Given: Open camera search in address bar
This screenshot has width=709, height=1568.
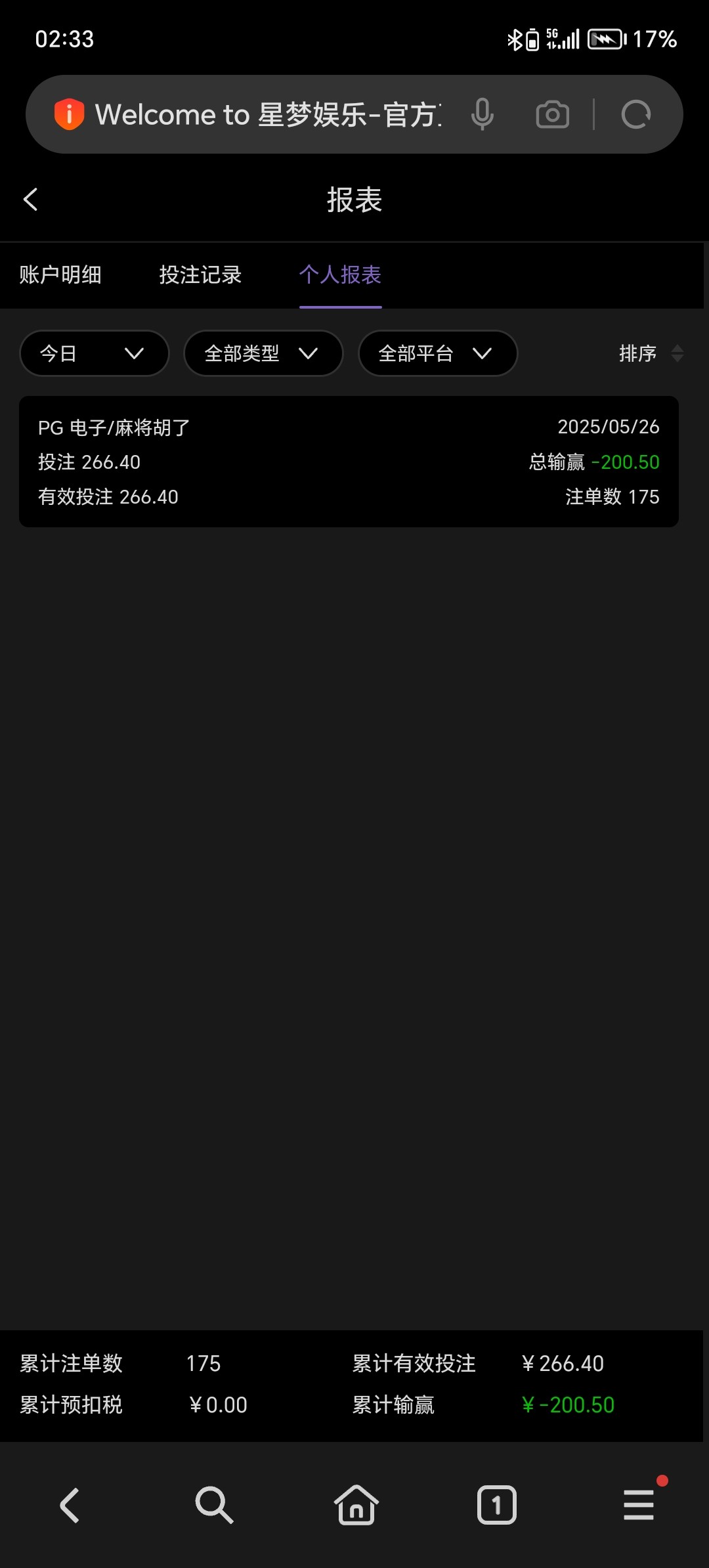Looking at the screenshot, I should (553, 114).
